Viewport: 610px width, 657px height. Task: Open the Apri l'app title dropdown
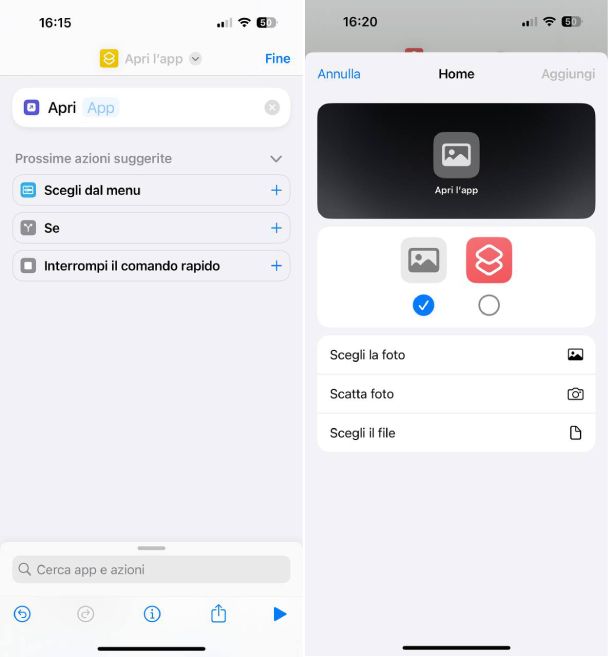[x=195, y=59]
